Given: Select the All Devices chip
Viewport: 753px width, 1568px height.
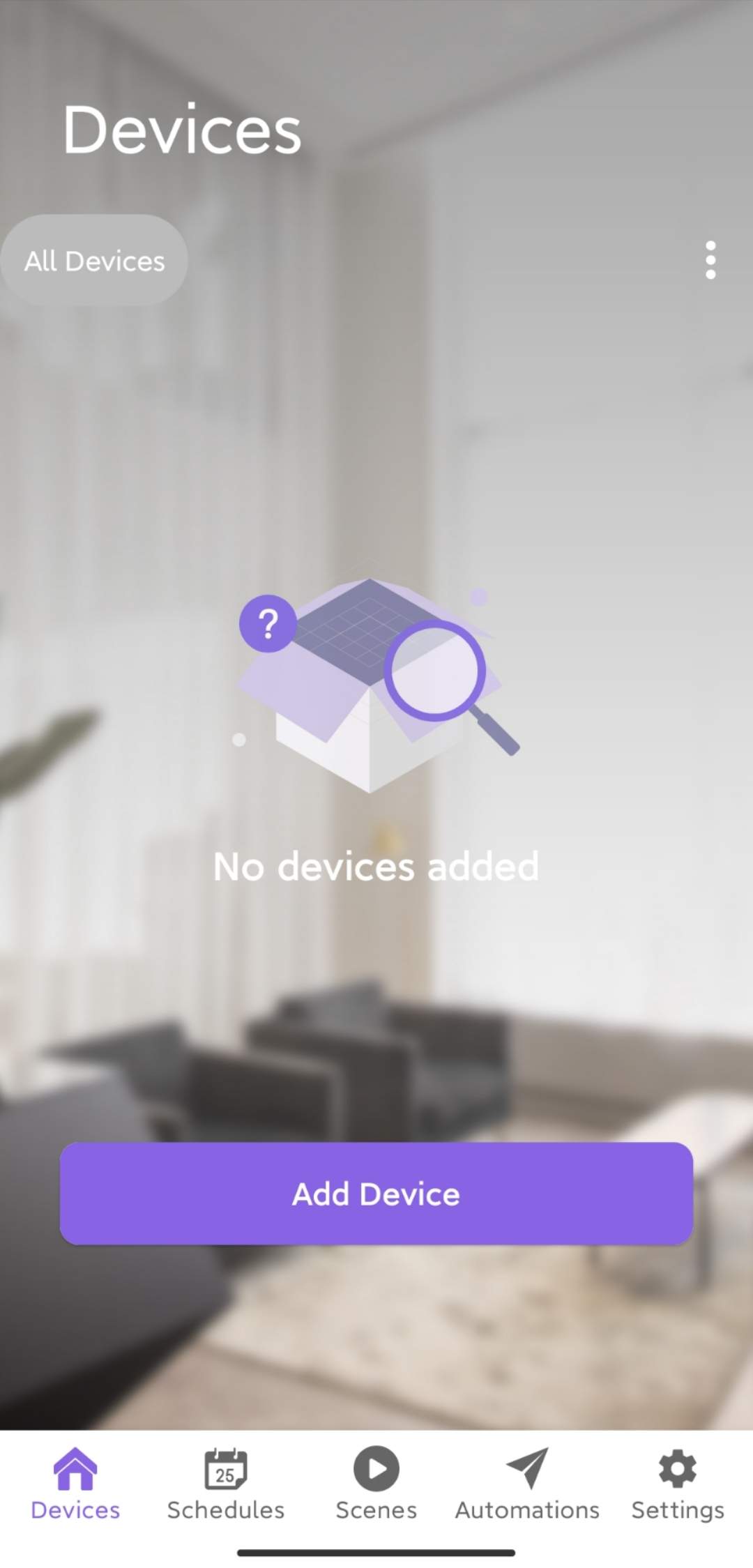Looking at the screenshot, I should point(94,261).
